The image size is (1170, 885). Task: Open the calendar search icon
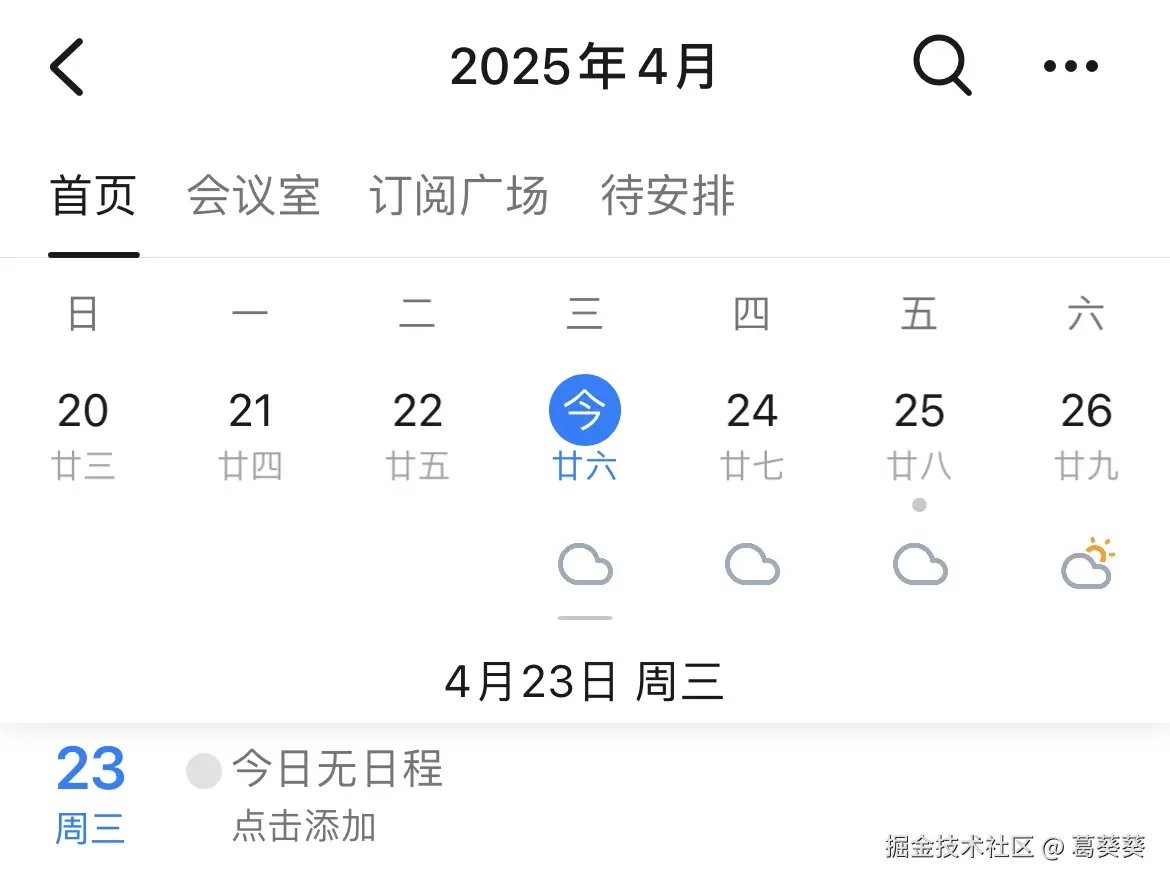pyautogui.click(x=942, y=67)
